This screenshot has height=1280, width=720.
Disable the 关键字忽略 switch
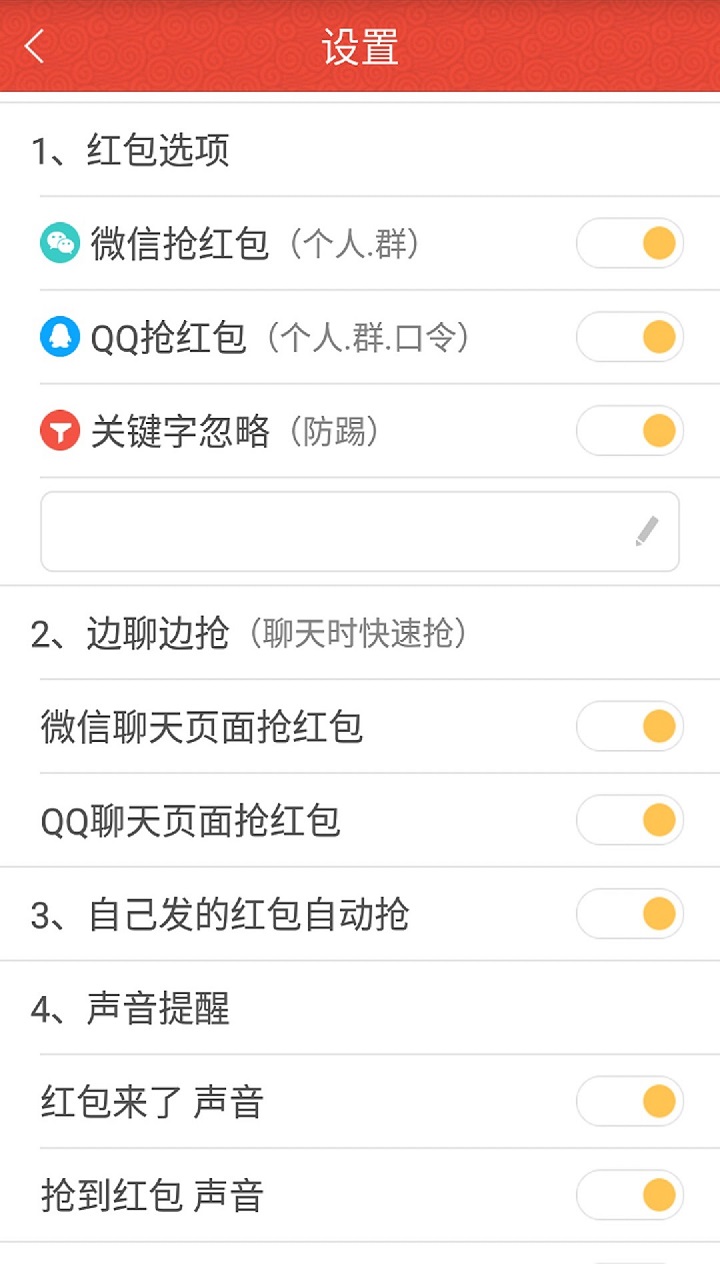630,431
